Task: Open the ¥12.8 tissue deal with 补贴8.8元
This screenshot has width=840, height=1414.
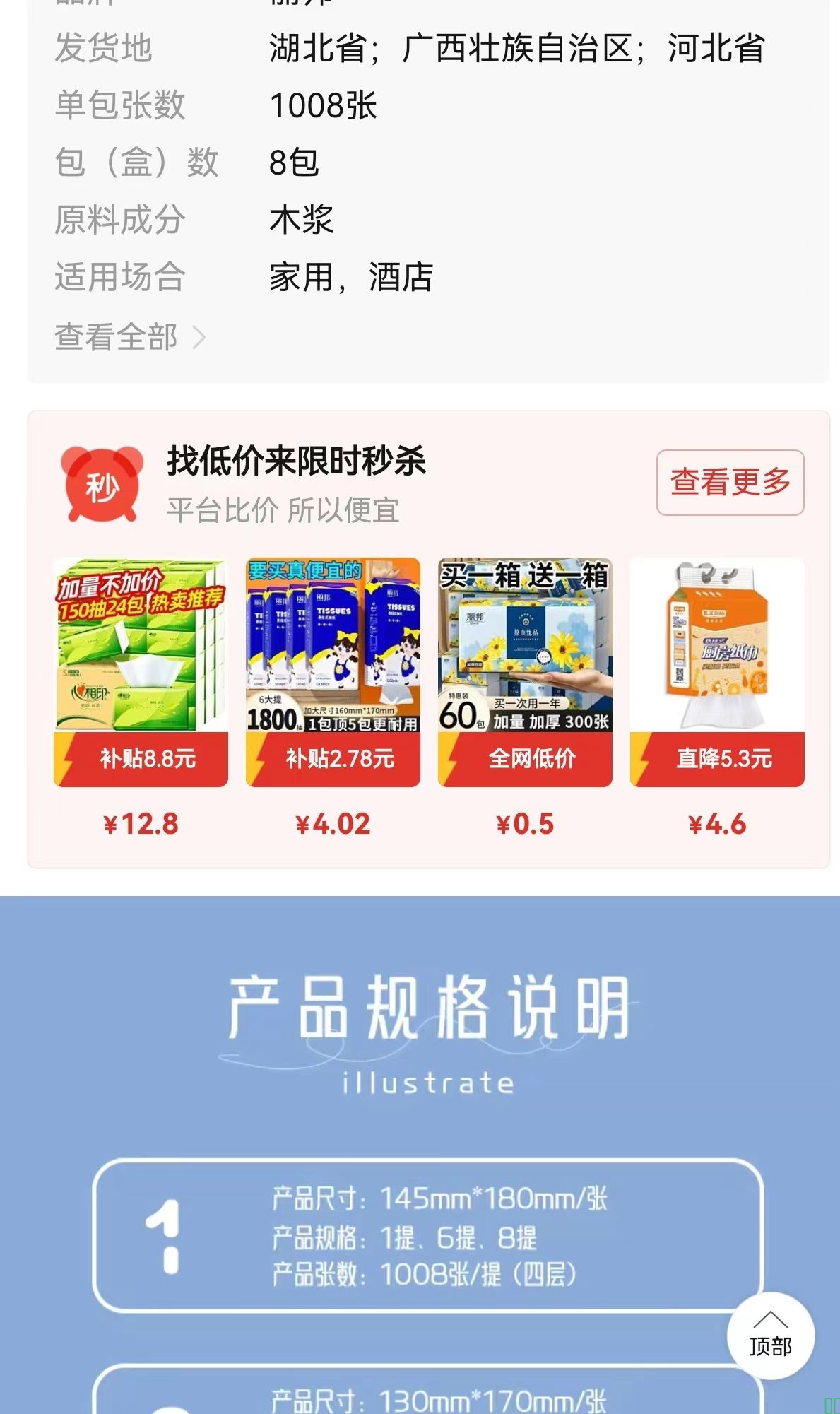Action: [141, 672]
